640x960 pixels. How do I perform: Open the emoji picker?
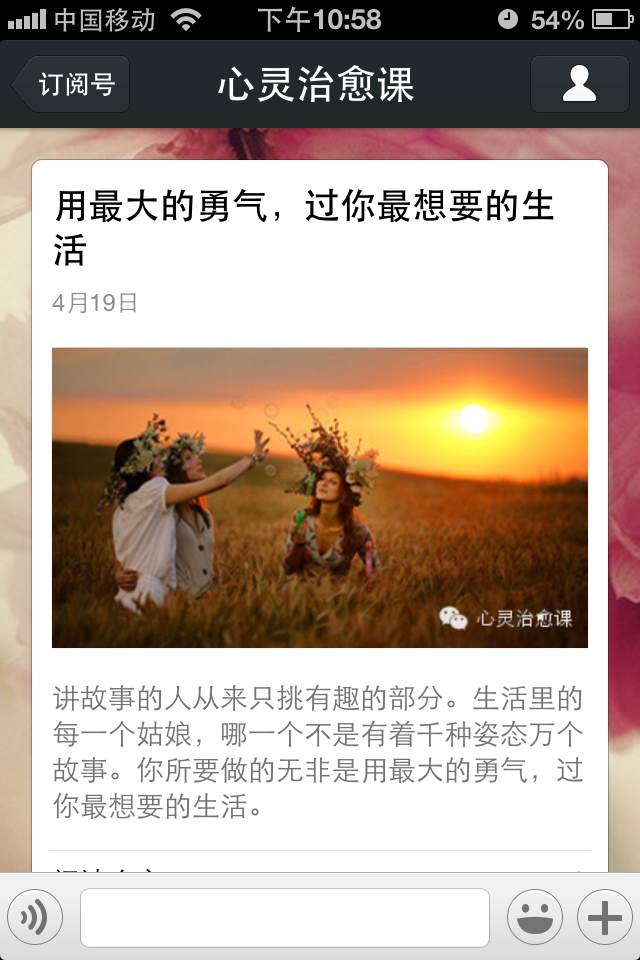(535, 917)
